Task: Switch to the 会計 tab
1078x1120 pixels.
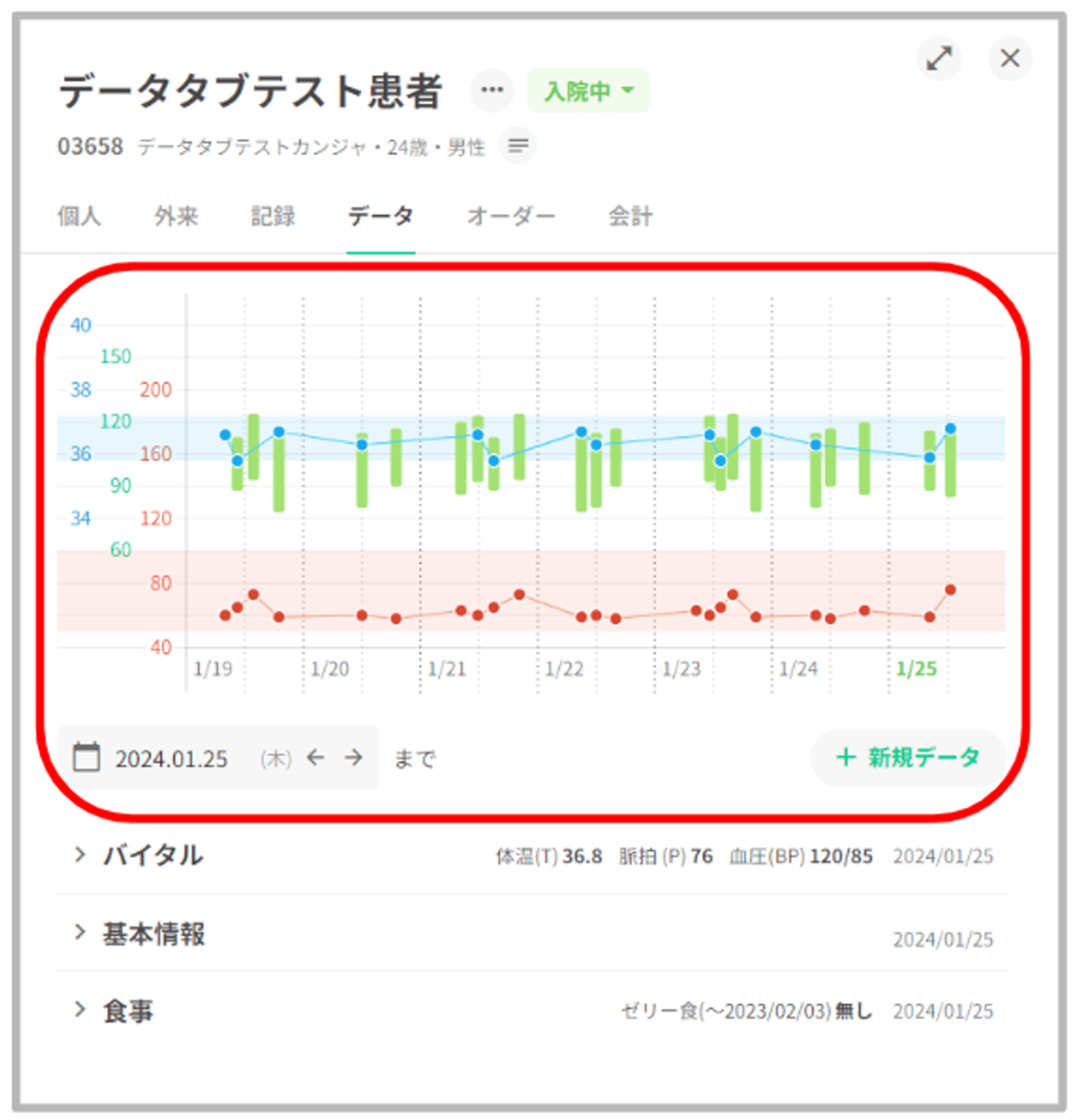Action: pyautogui.click(x=630, y=217)
